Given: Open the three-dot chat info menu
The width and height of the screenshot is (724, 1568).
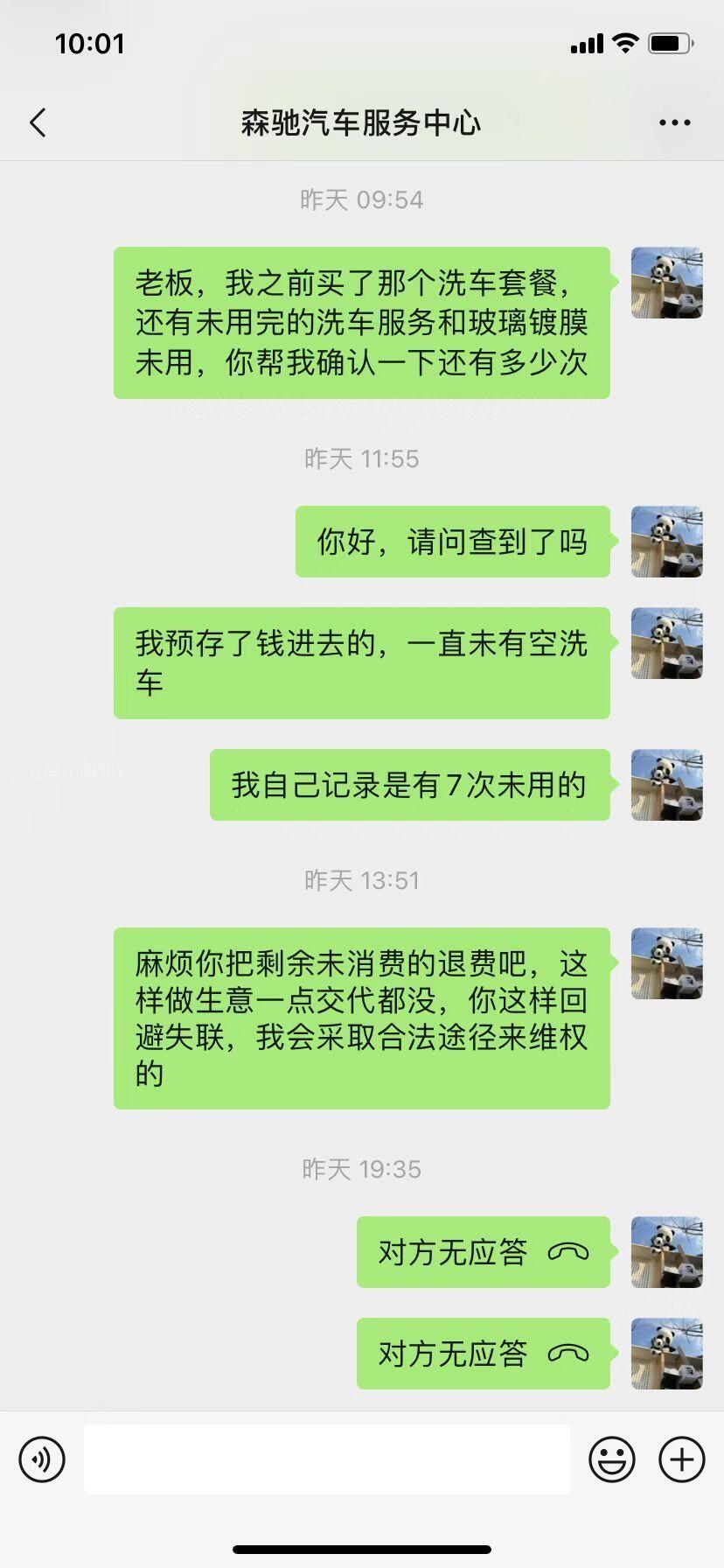Looking at the screenshot, I should click(674, 123).
